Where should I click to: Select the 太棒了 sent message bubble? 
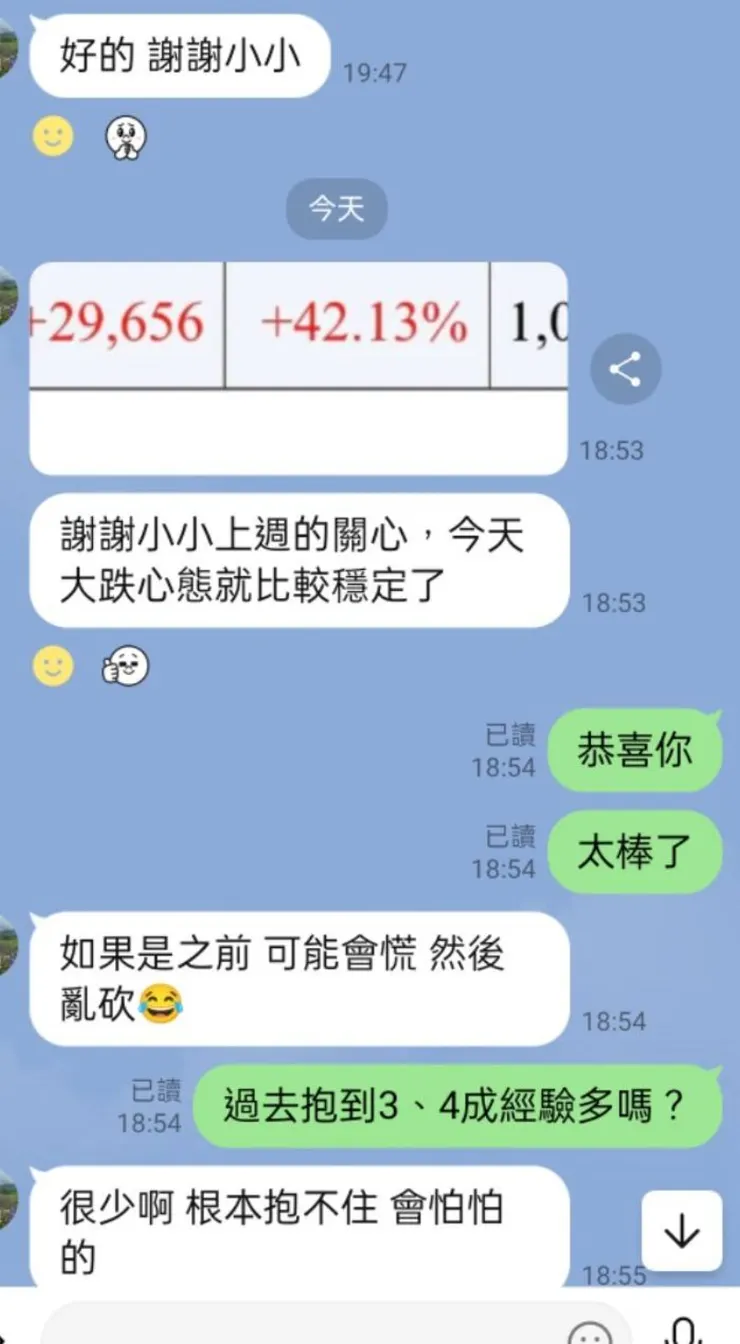[x=635, y=852]
